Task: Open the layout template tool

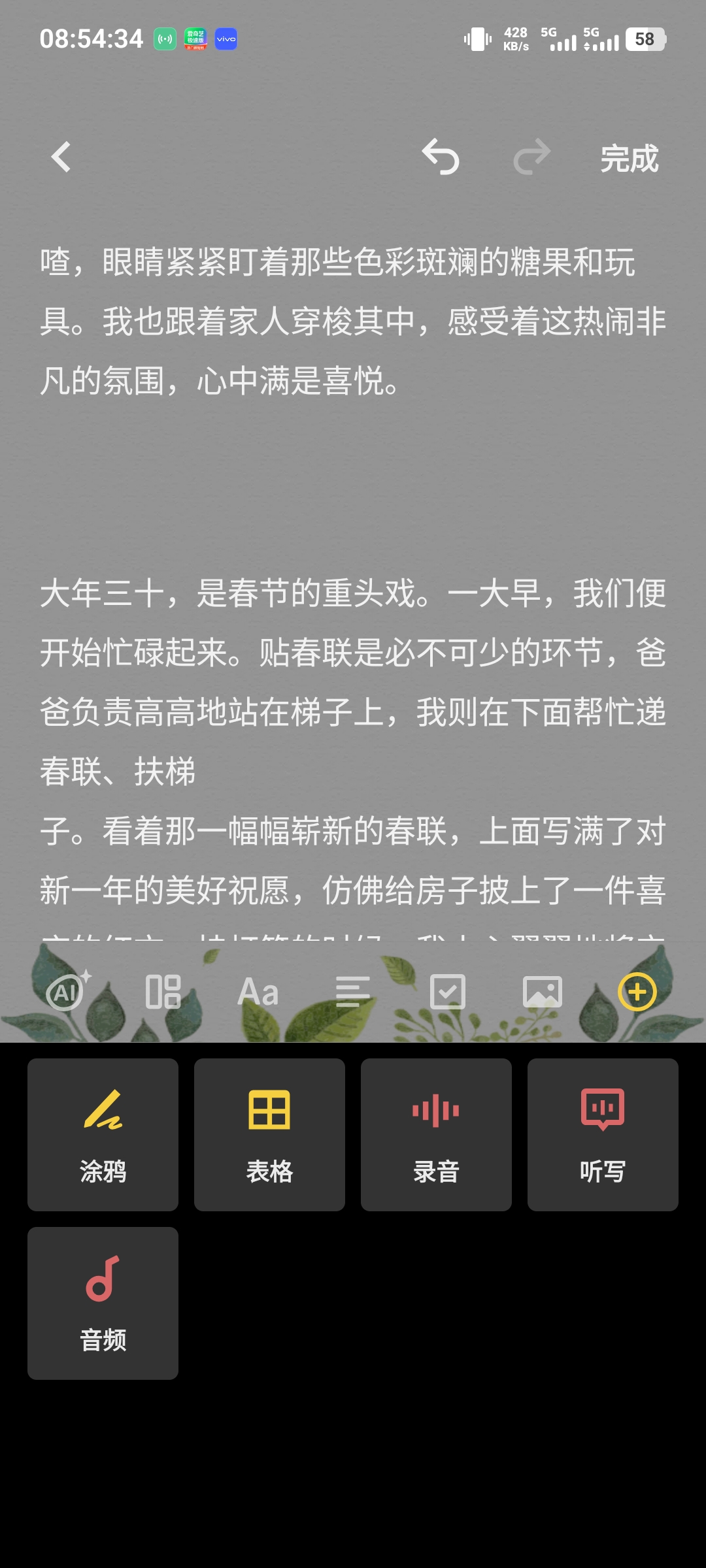Action: [163, 992]
